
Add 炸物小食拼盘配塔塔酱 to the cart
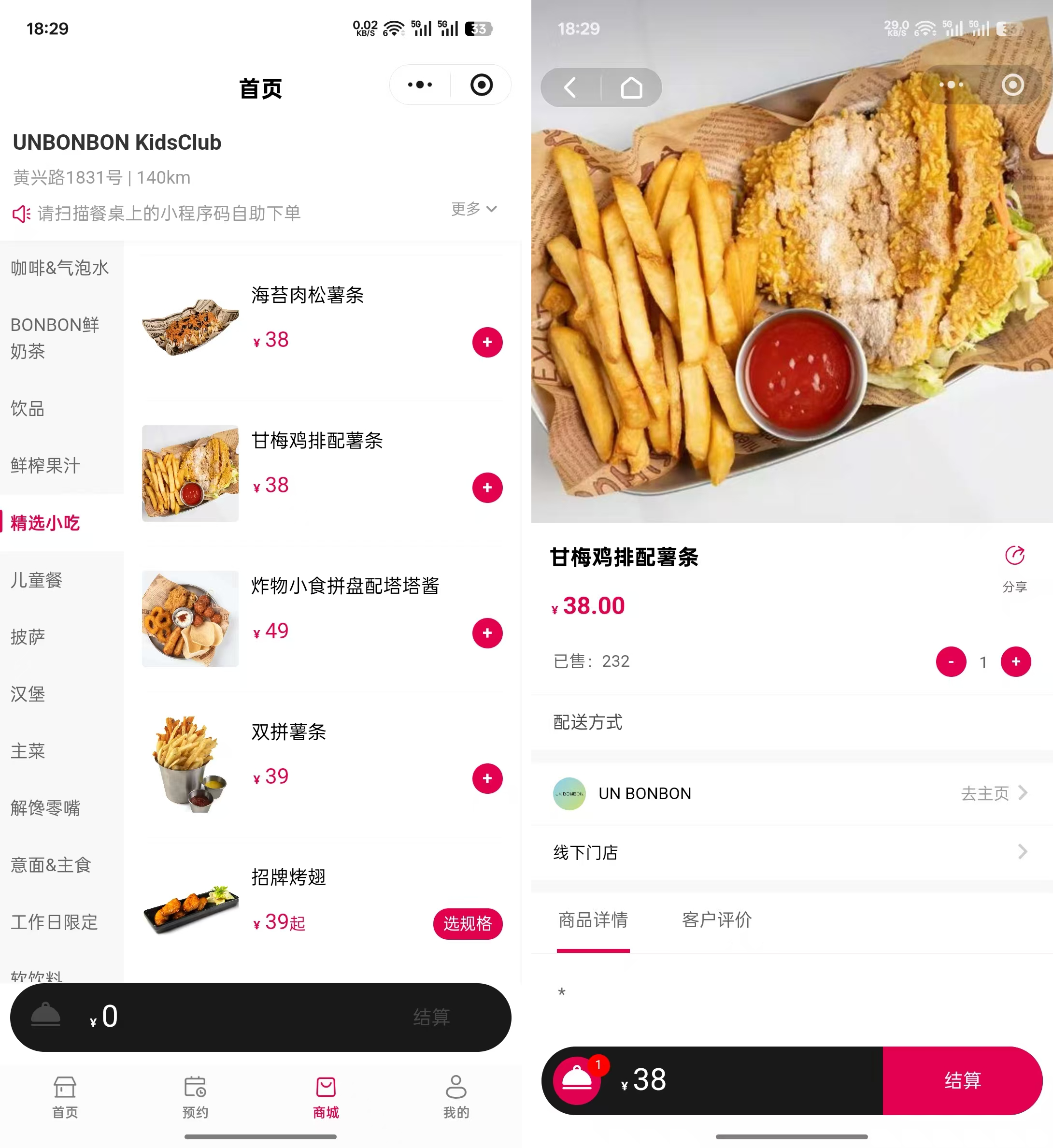point(487,633)
